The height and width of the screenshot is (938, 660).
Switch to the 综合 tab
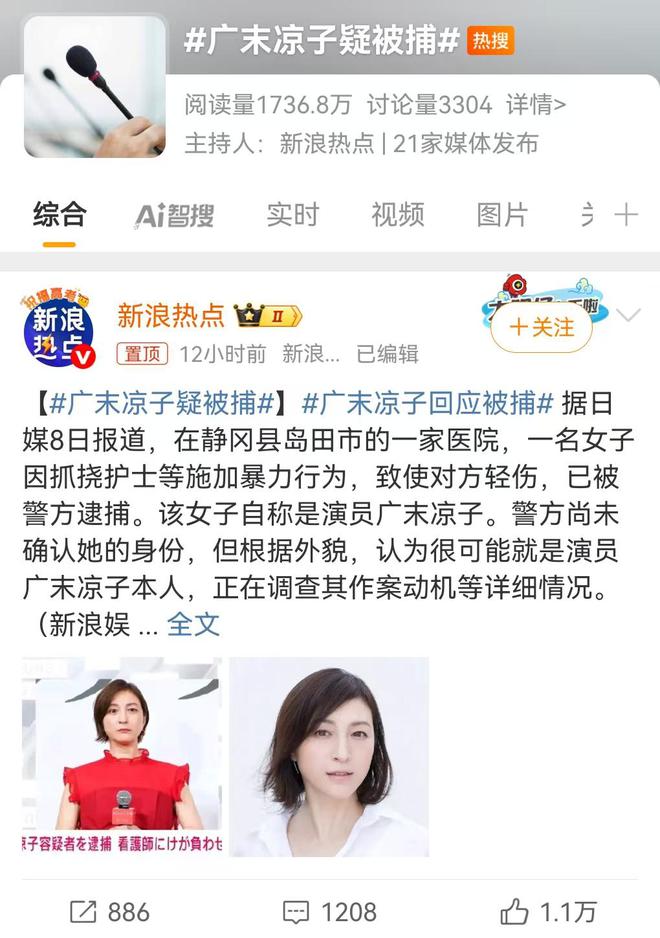click(59, 215)
